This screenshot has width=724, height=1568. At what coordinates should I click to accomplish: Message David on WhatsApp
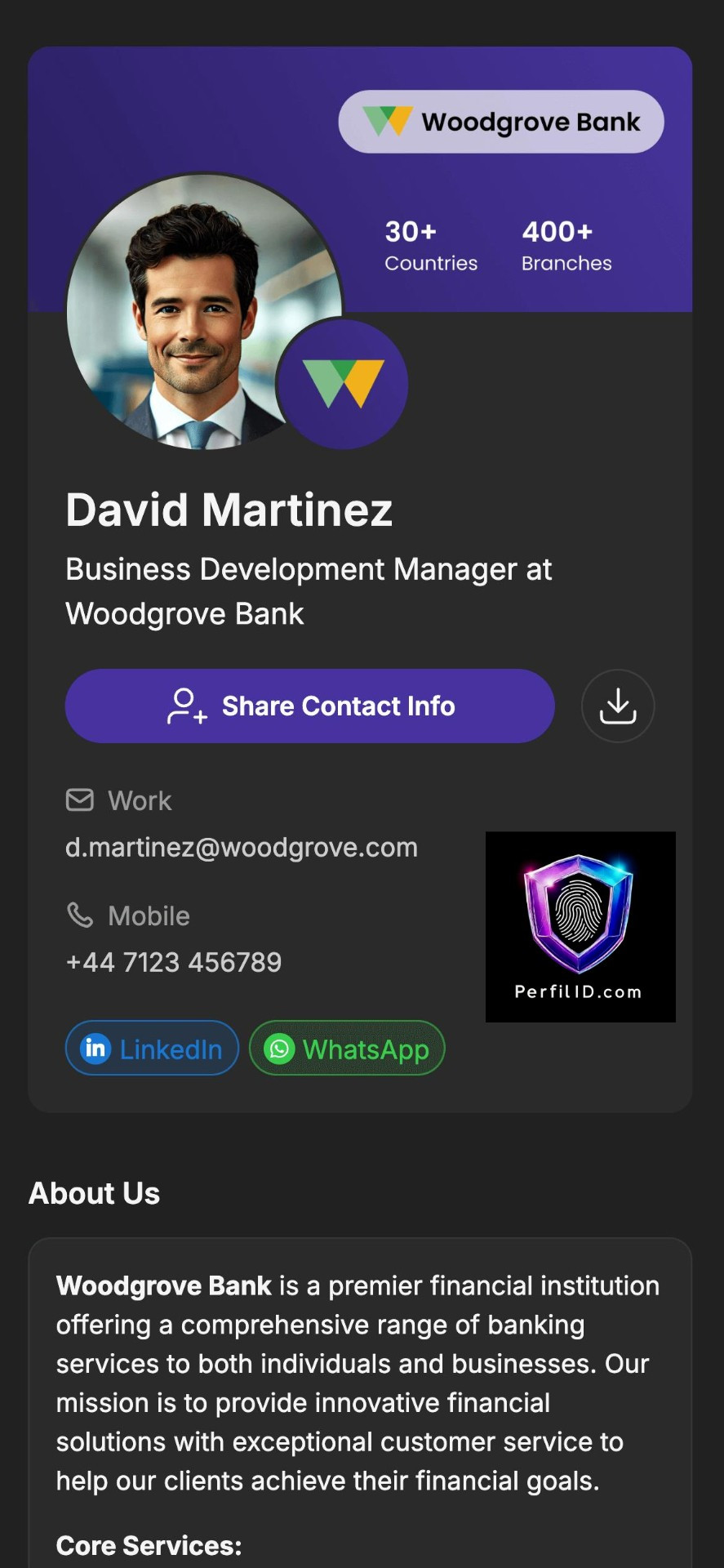tap(347, 1048)
